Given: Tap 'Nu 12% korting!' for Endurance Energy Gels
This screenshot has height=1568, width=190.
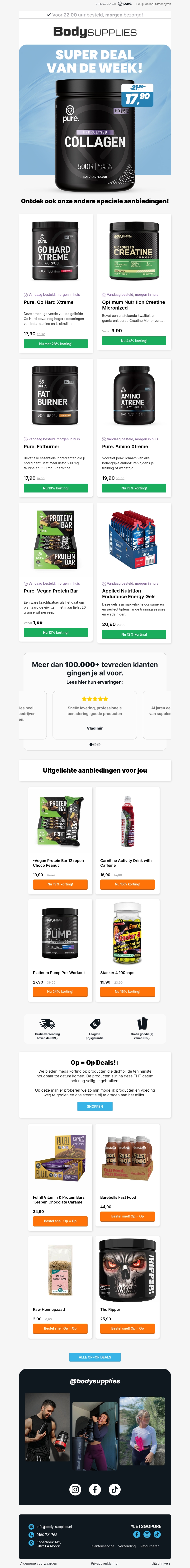Looking at the screenshot, I should [x=134, y=634].
